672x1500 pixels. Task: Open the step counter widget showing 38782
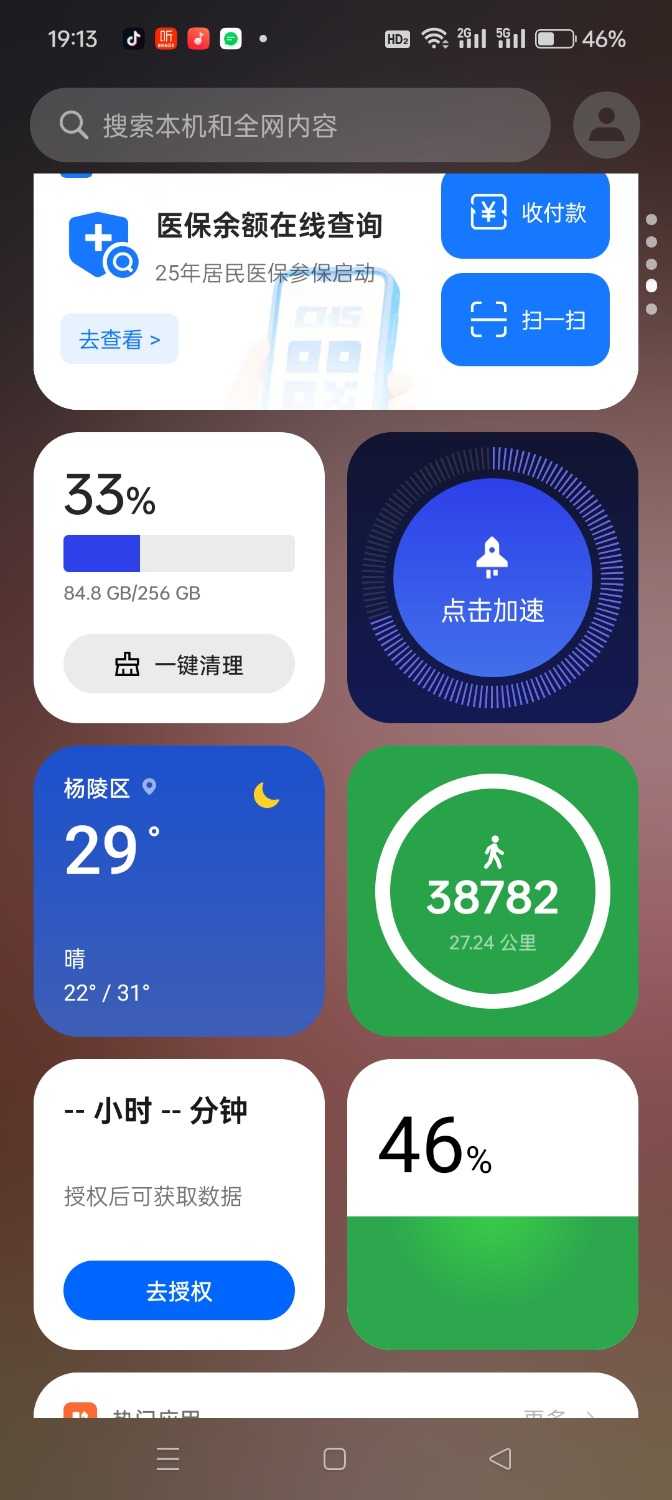492,890
